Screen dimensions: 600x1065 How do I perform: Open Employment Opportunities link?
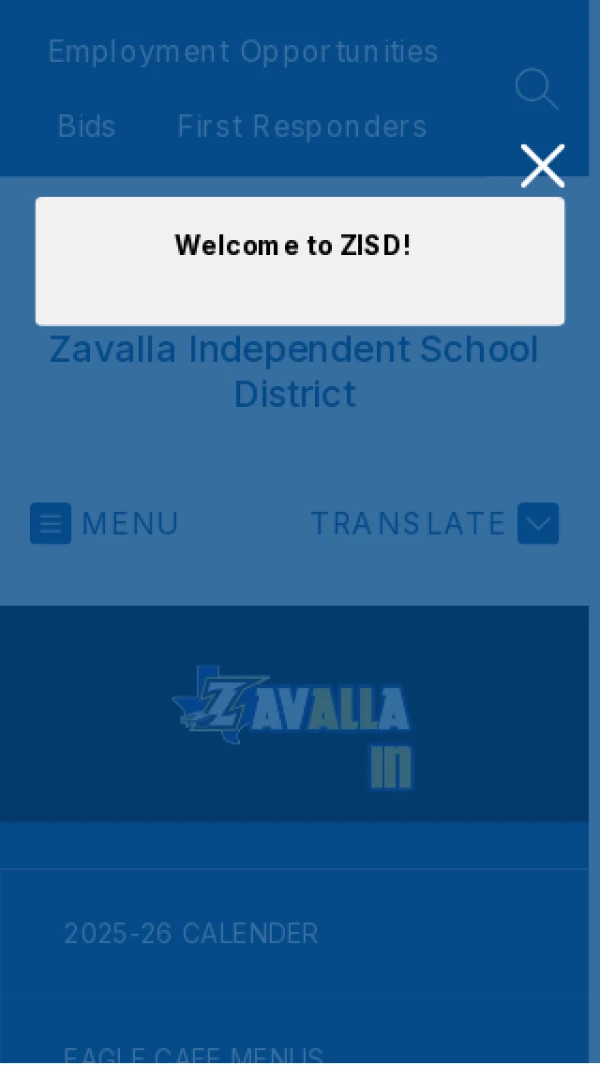pos(243,51)
